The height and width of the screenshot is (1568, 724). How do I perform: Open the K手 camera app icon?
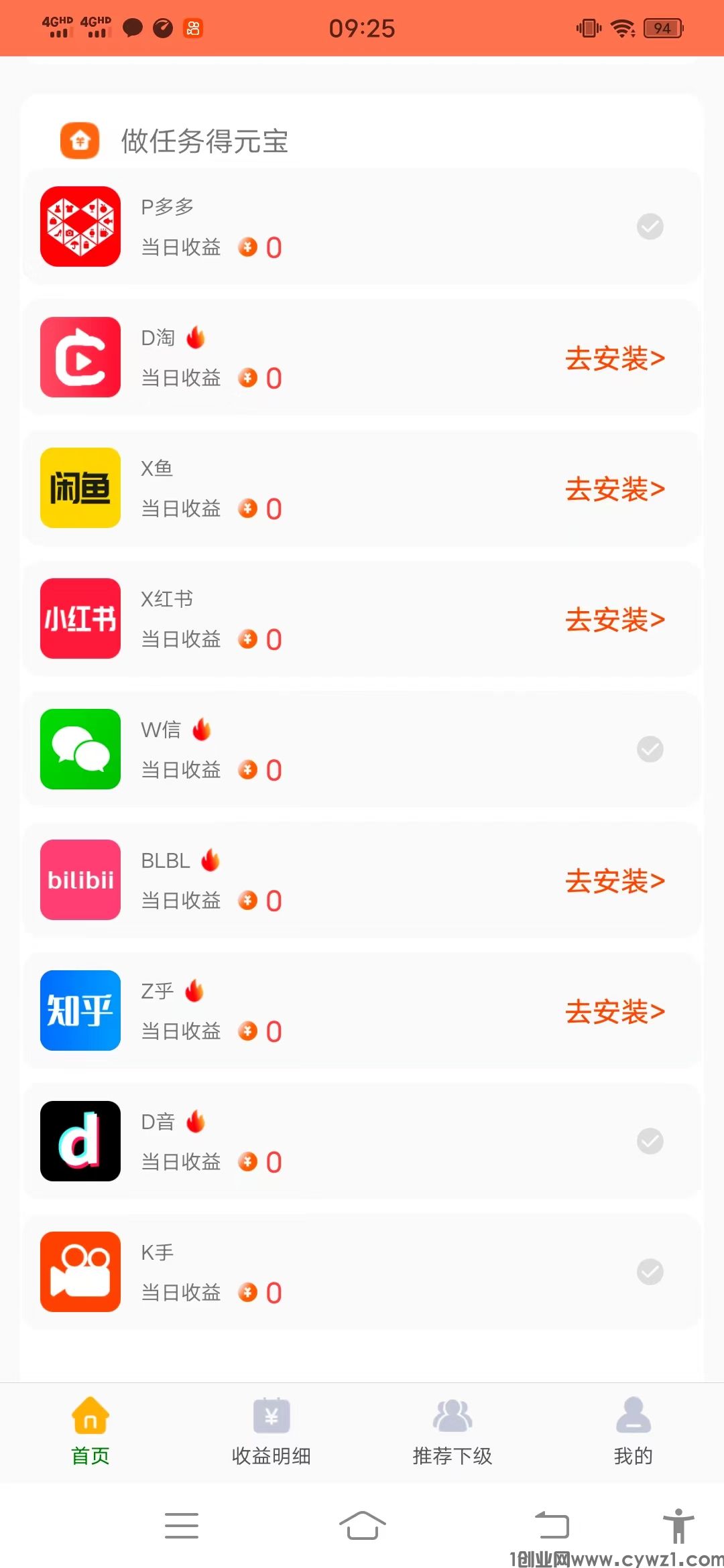click(x=80, y=1272)
